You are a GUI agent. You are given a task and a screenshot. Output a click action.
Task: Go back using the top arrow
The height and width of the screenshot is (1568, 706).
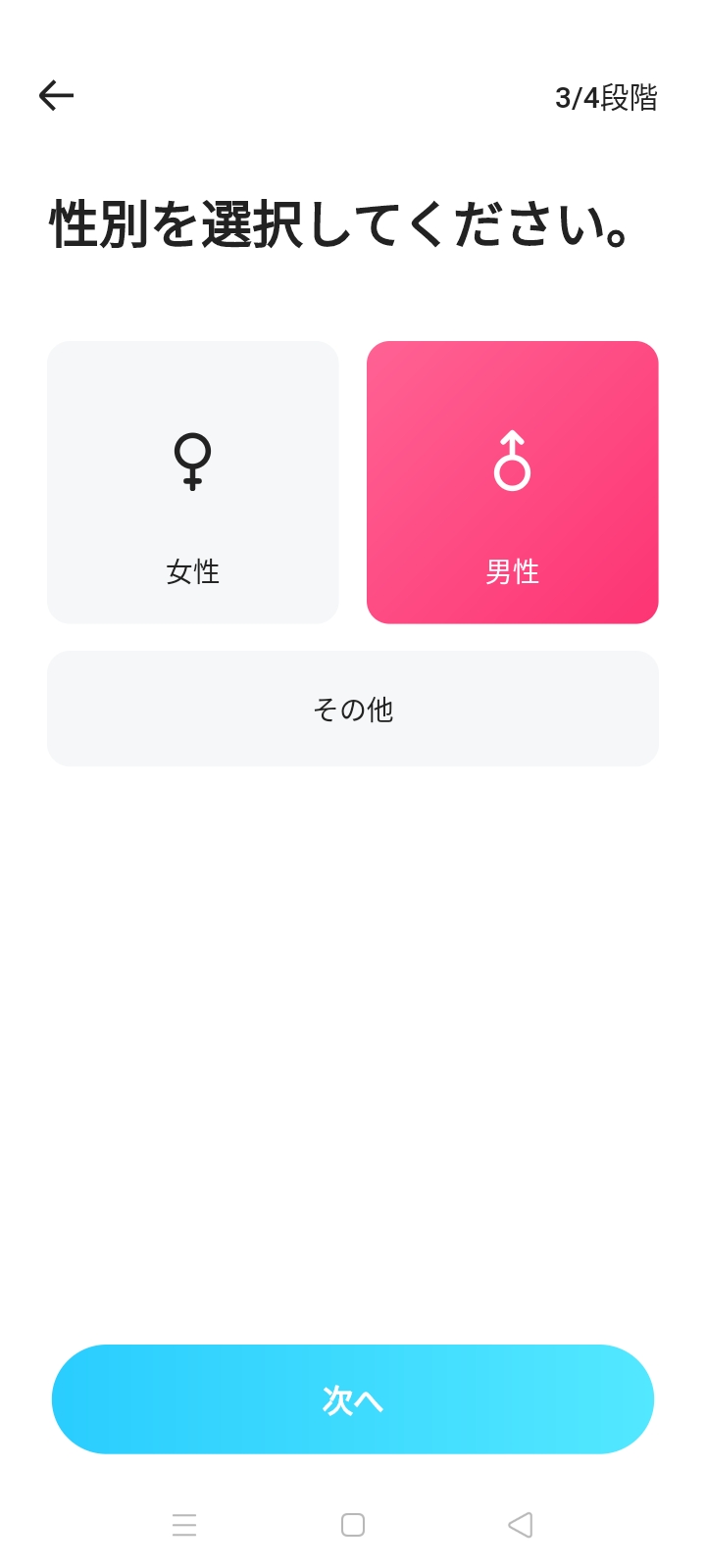pos(56,95)
